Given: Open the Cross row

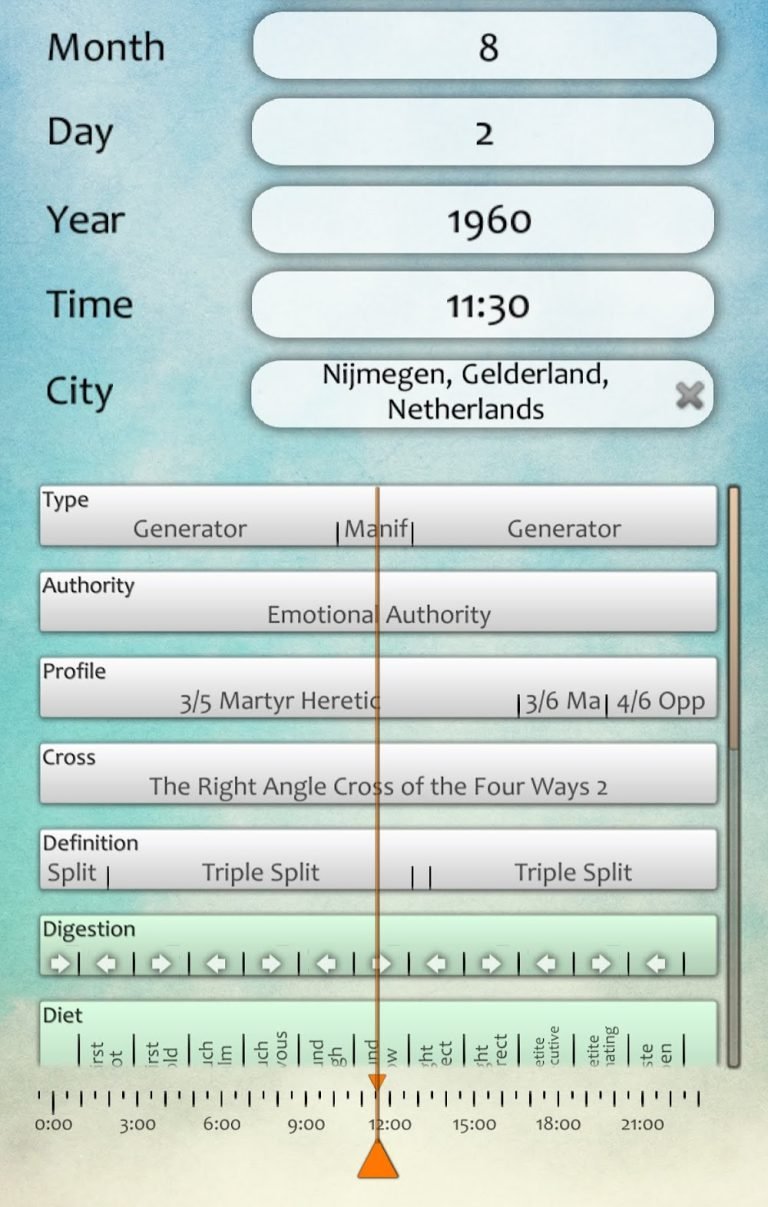Looking at the screenshot, I should coord(378,774).
